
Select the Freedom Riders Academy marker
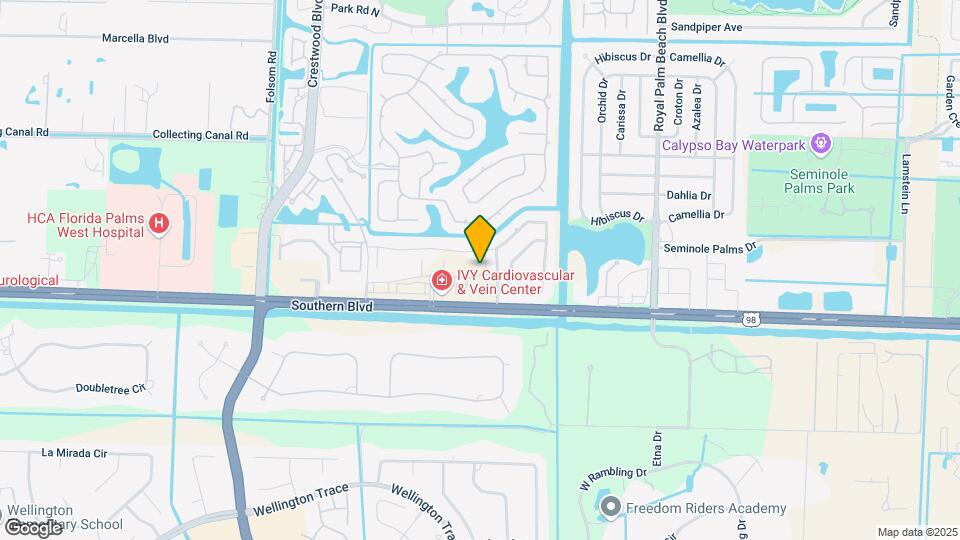click(x=610, y=508)
